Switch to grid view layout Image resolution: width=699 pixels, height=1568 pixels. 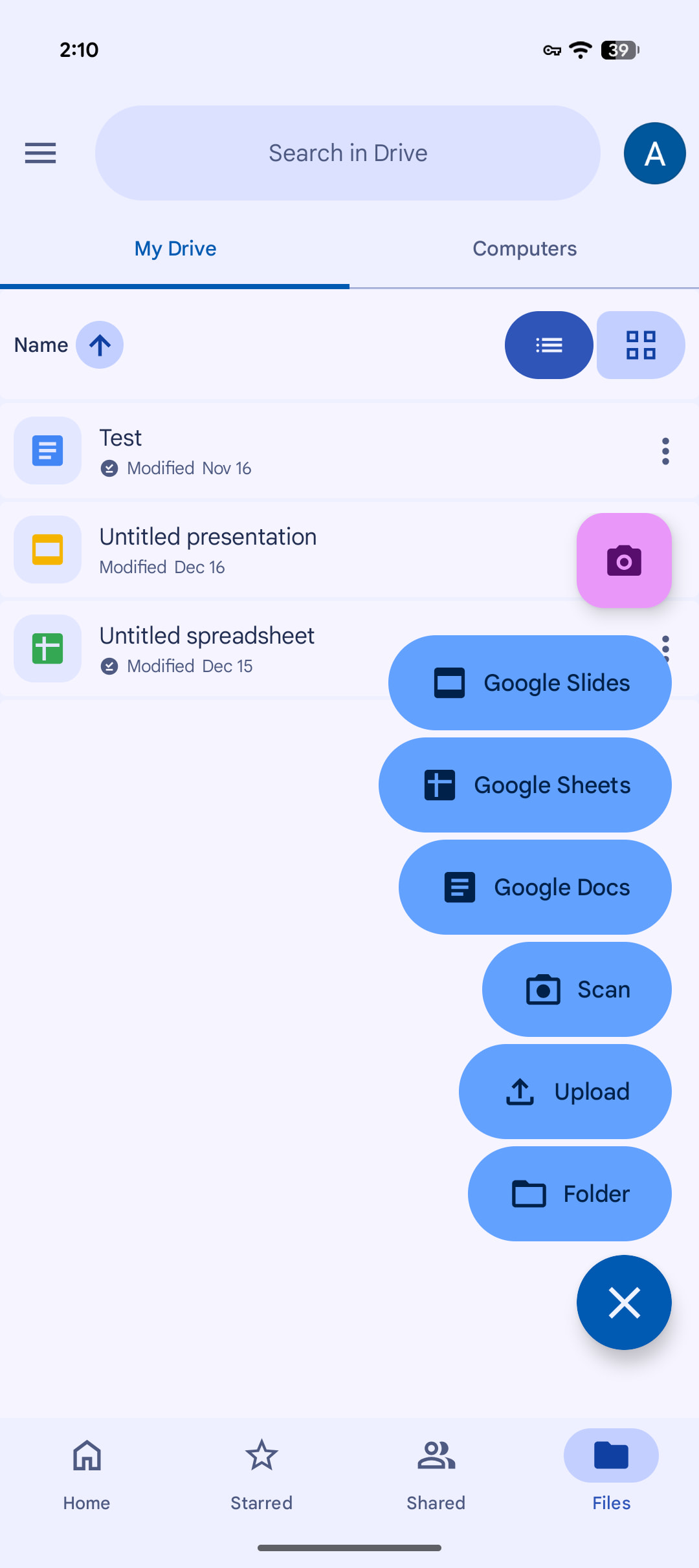(641, 345)
